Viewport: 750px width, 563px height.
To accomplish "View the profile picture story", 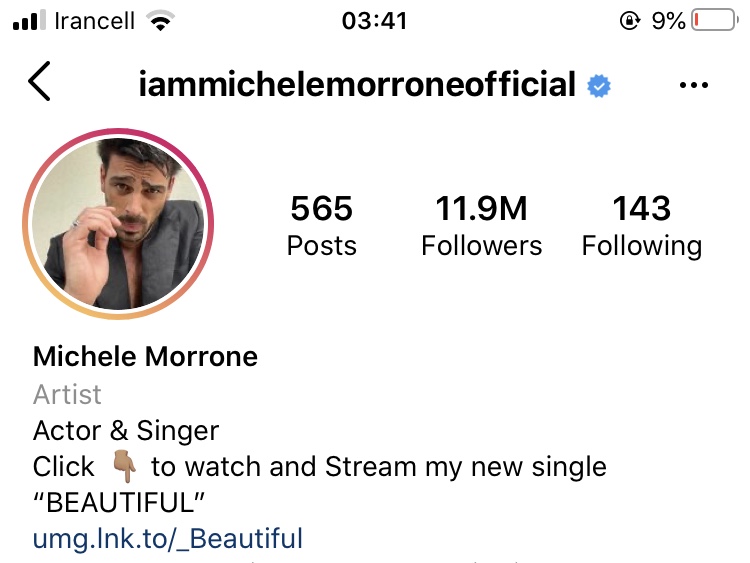I will tap(119, 224).
